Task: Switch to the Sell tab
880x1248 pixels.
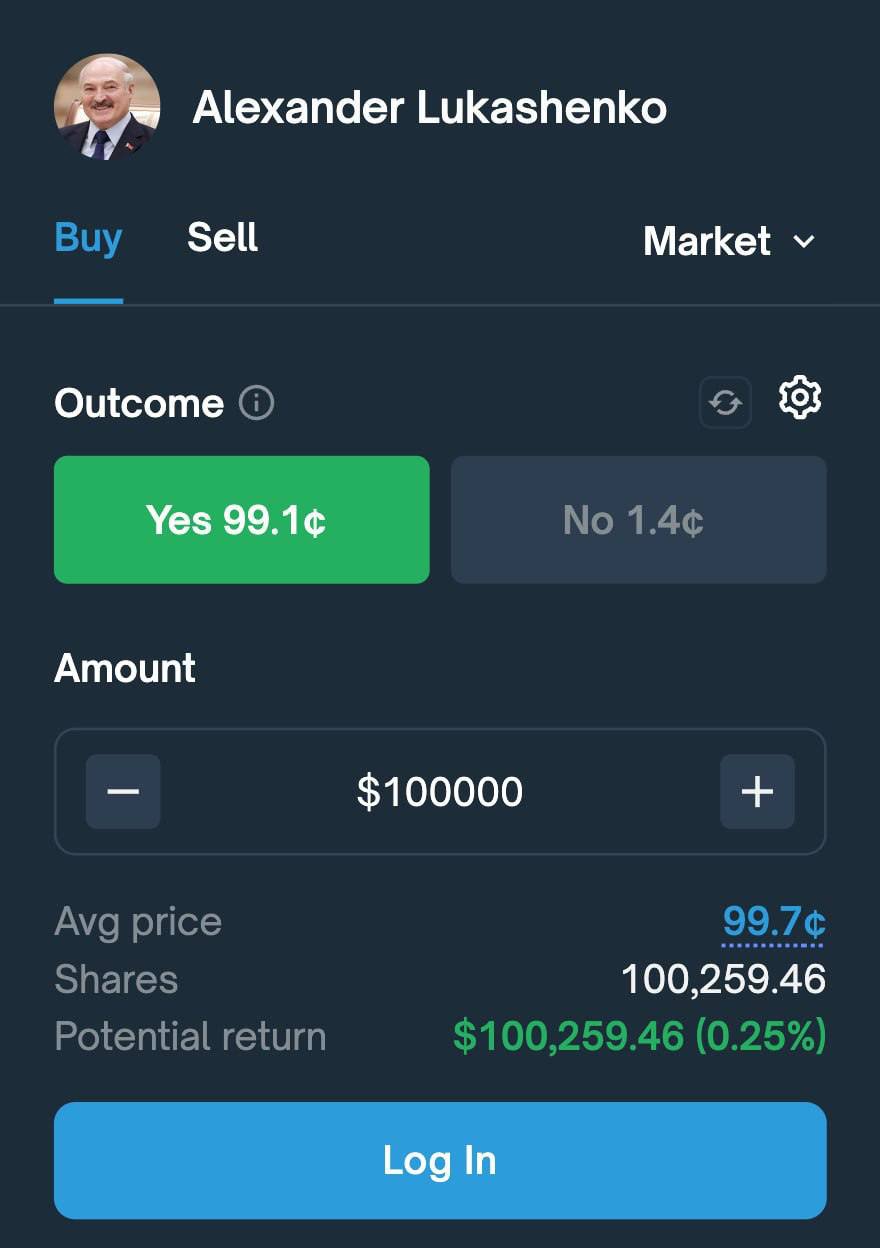Action: (222, 238)
